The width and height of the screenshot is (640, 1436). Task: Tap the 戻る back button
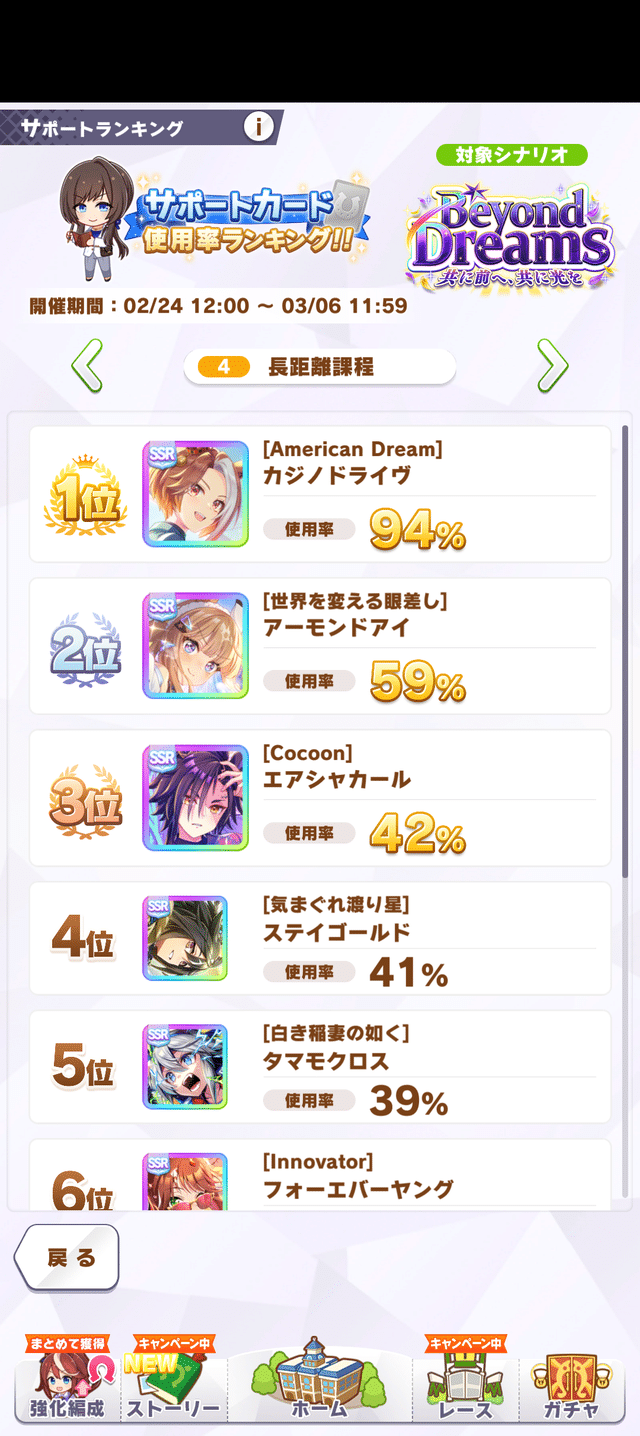coord(68,1258)
